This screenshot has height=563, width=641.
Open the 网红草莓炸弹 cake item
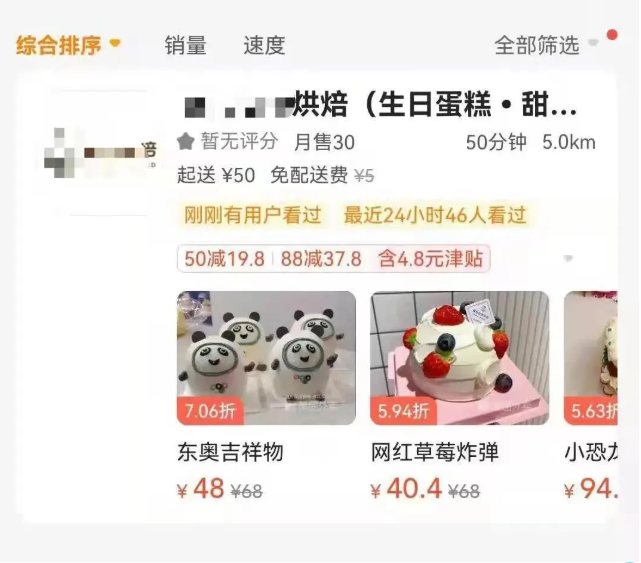(x=459, y=358)
